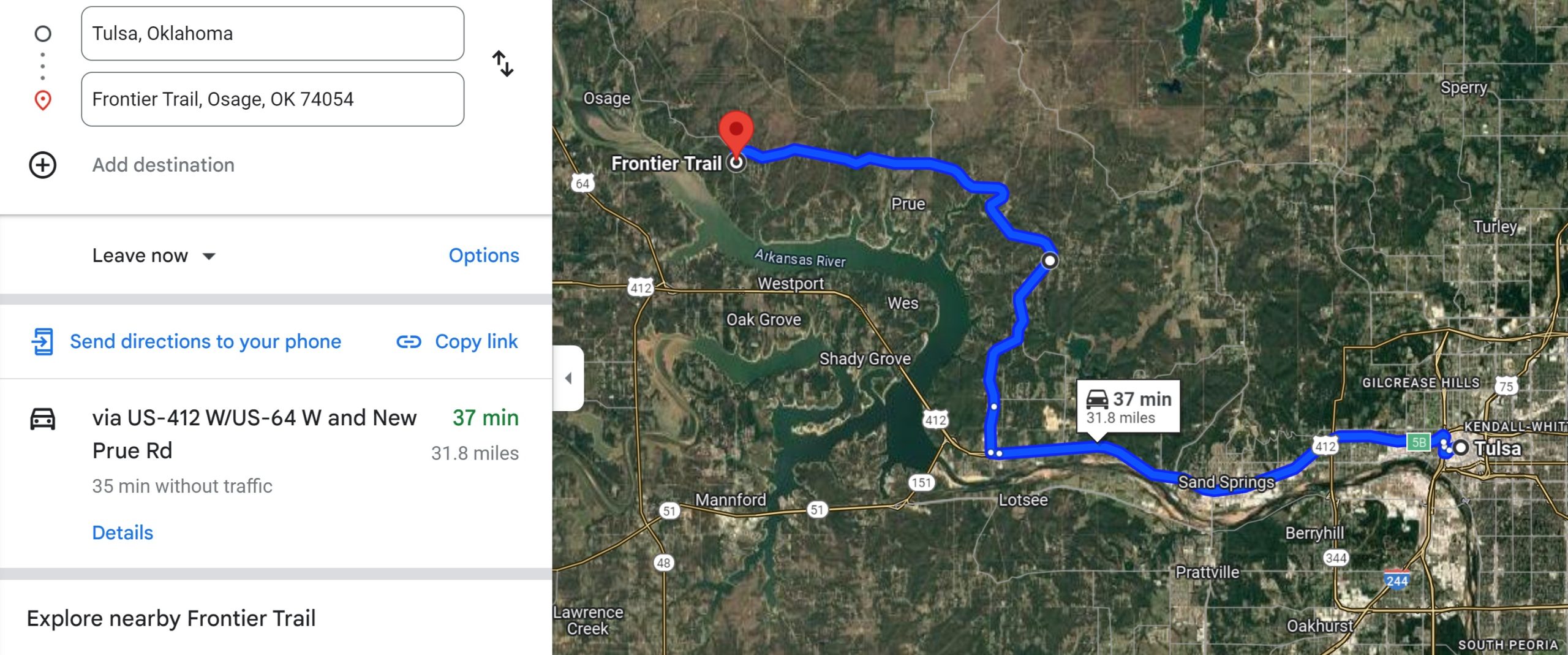Image resolution: width=1568 pixels, height=655 pixels.
Task: View route Details
Action: (123, 532)
